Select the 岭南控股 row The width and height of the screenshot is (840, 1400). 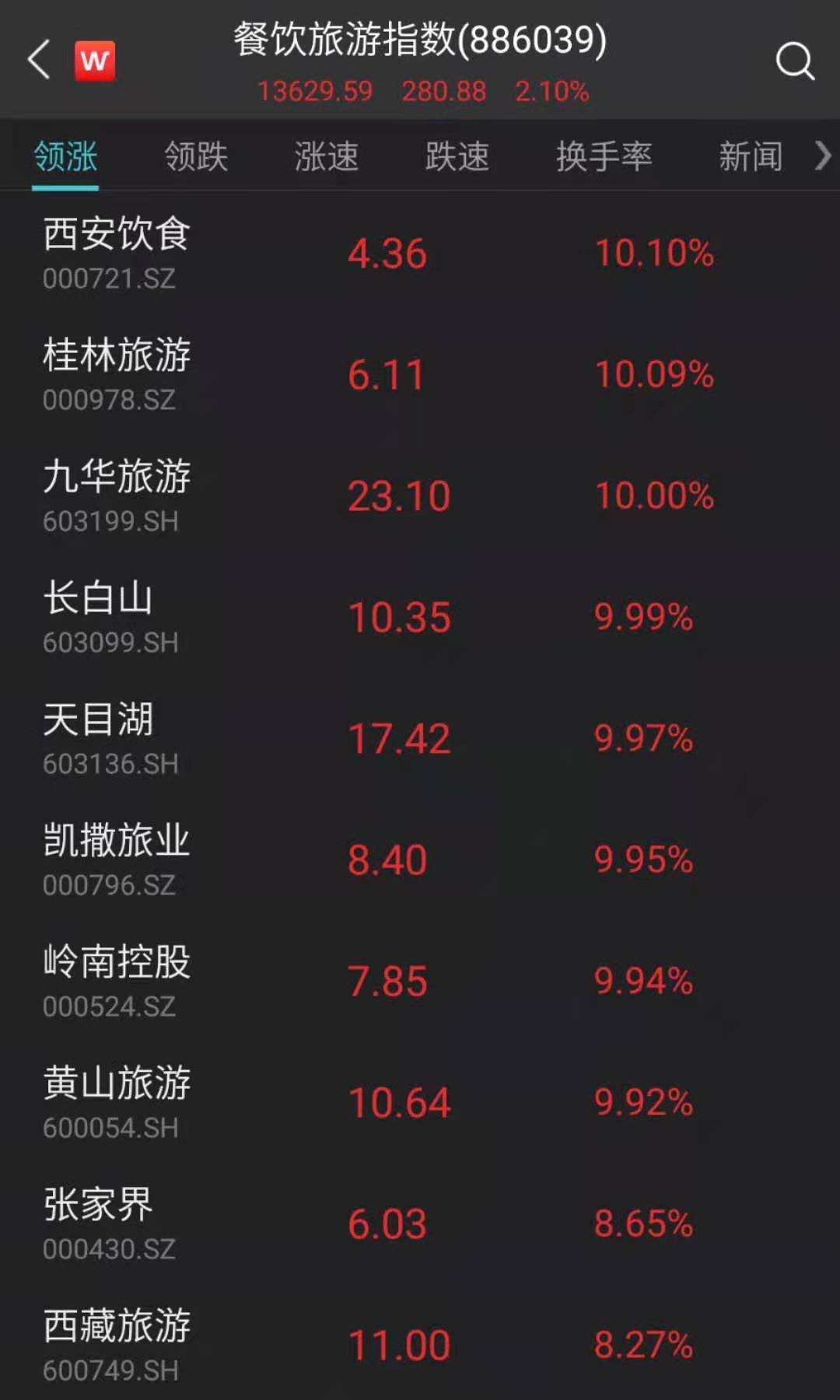click(x=420, y=982)
